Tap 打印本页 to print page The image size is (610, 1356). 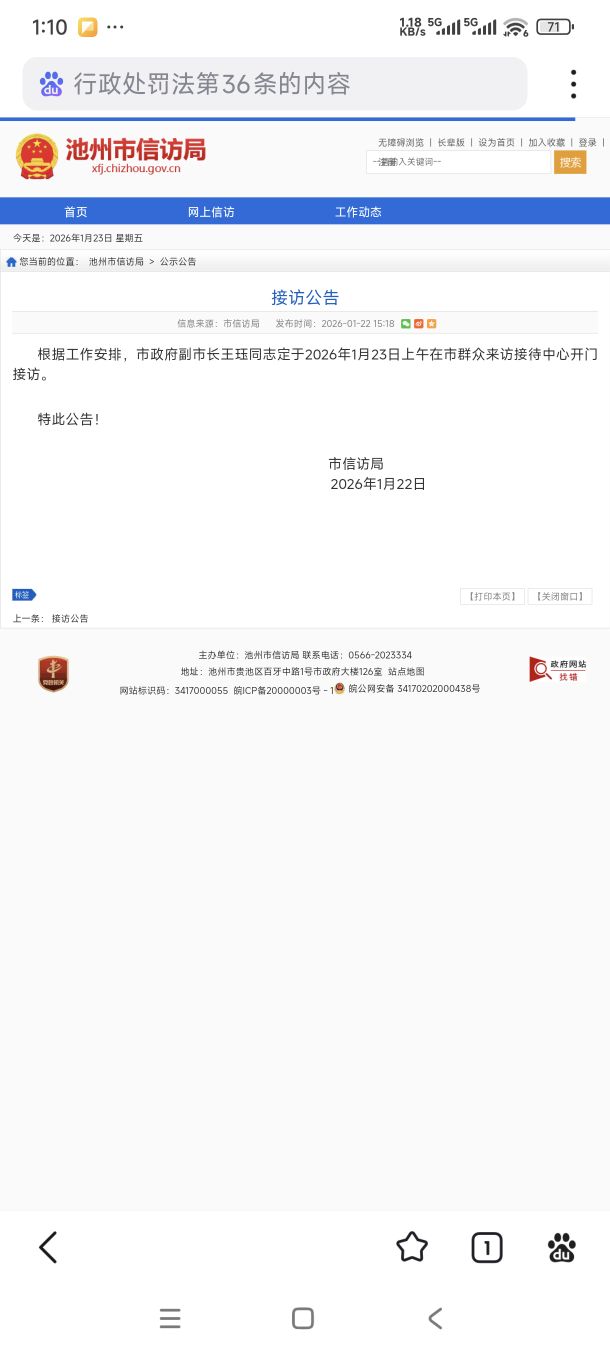[492, 597]
